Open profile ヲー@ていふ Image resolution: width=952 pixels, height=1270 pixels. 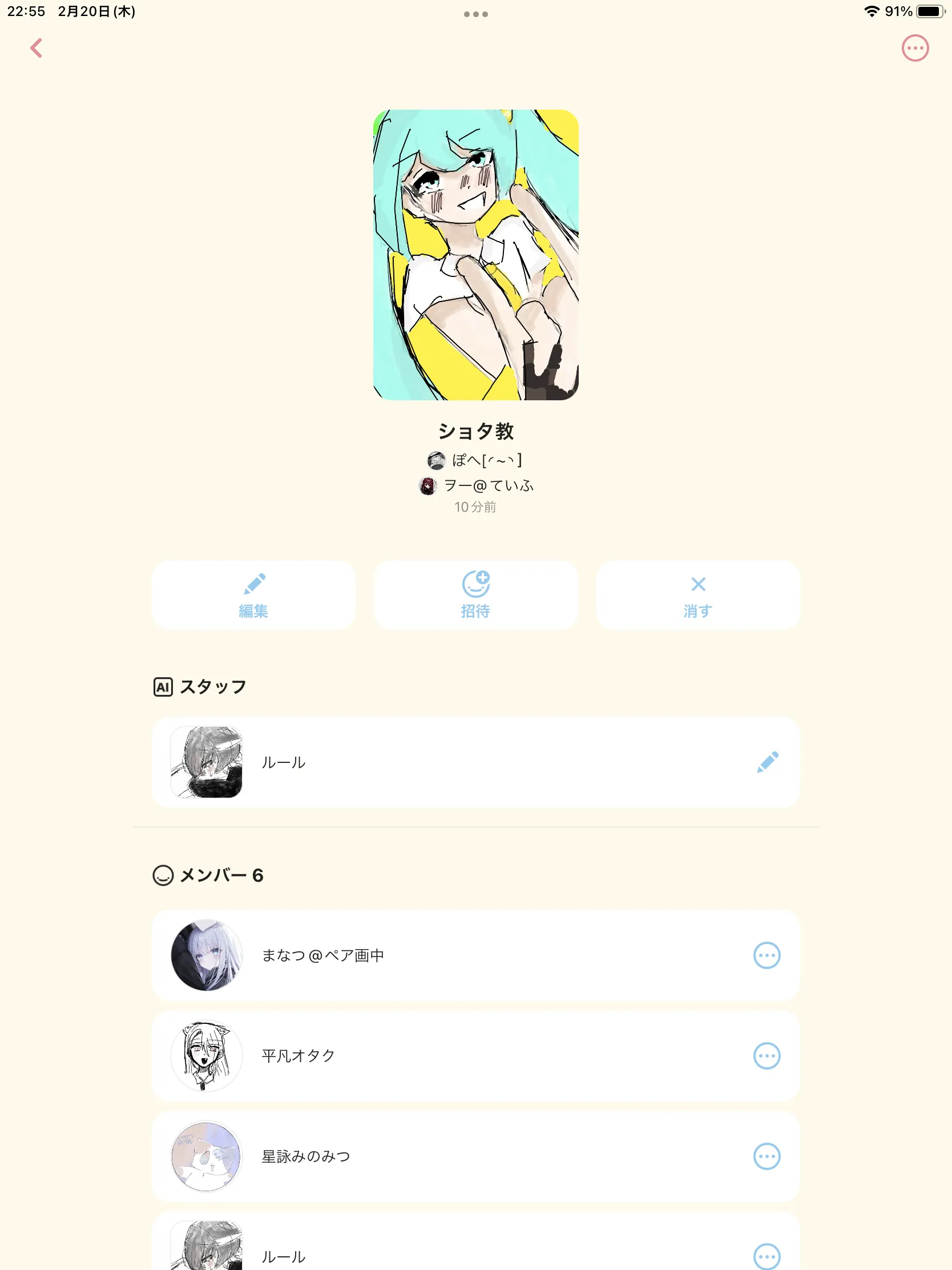[x=475, y=486]
